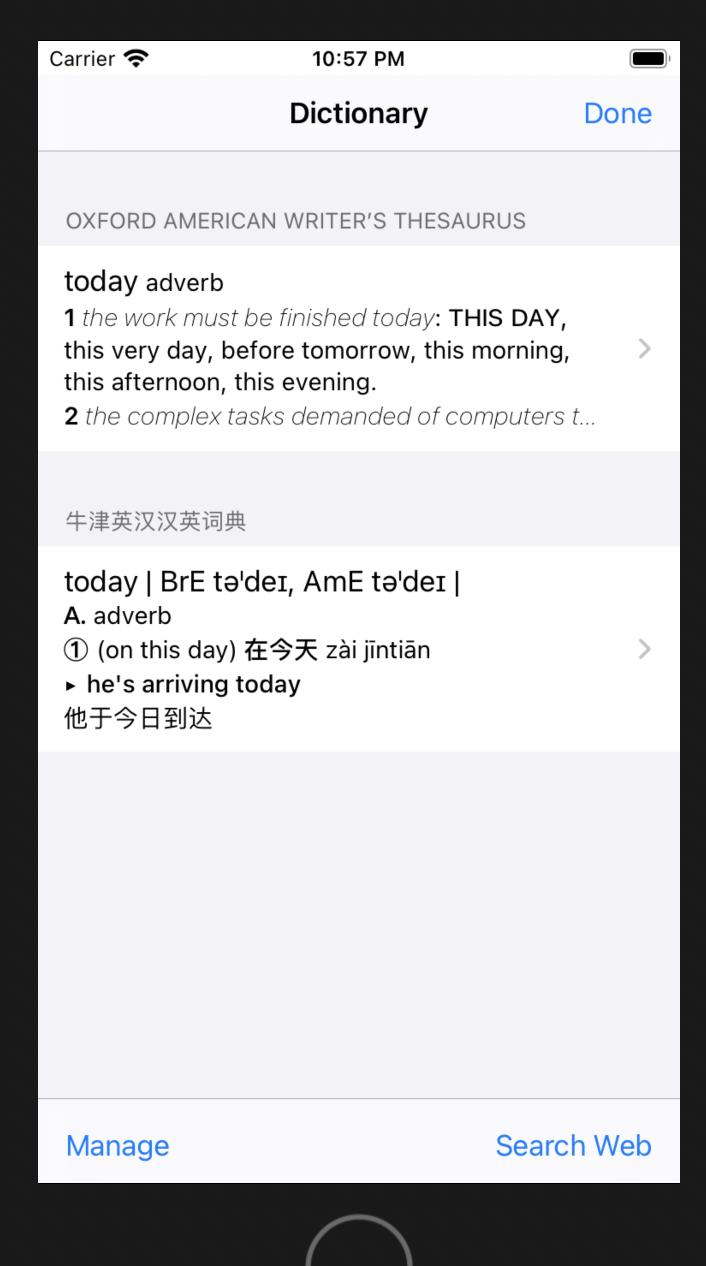The width and height of the screenshot is (706, 1266).
Task: Search Web for this word
Action: pyautogui.click(x=573, y=1145)
